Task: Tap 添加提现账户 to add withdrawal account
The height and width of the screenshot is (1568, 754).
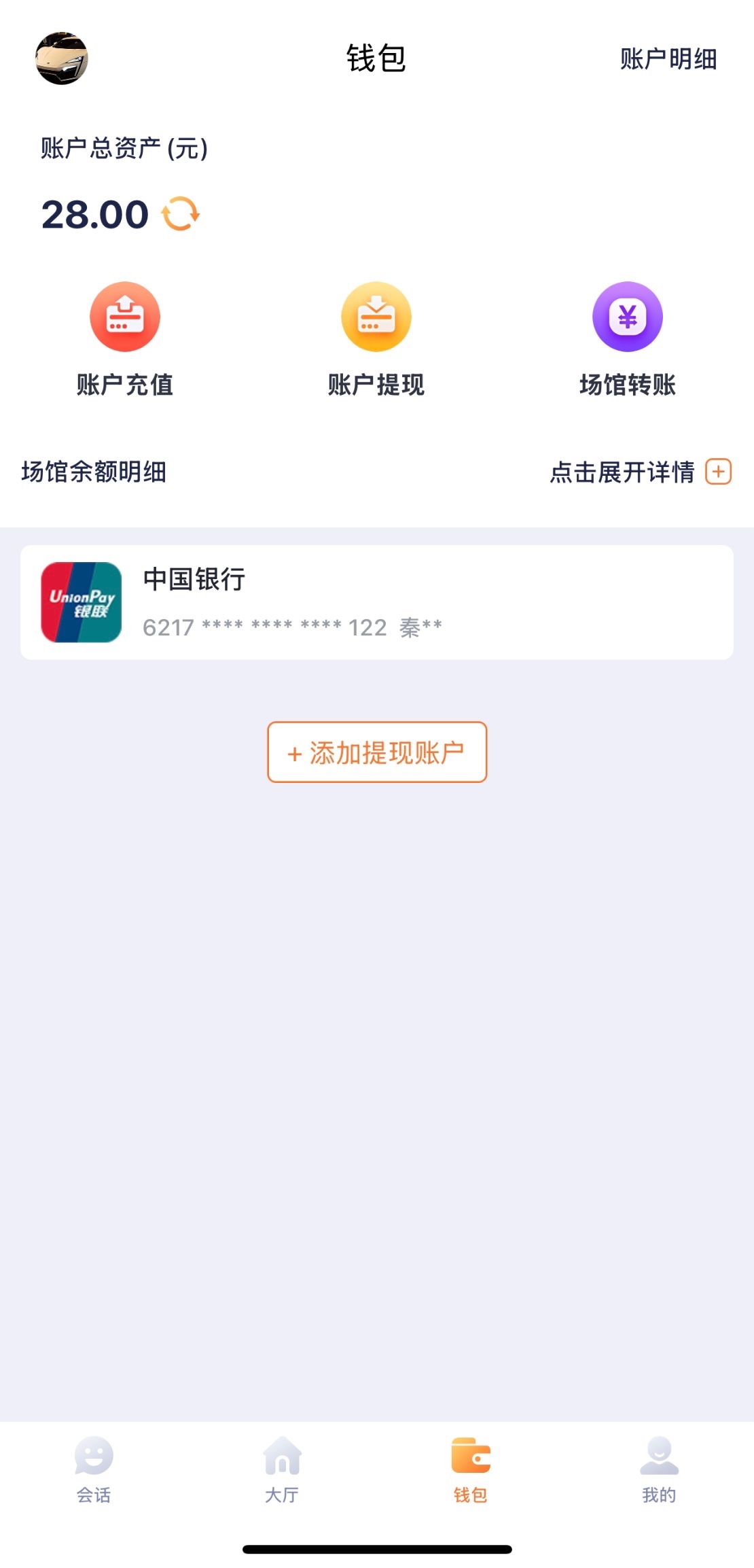Action: pyautogui.click(x=377, y=752)
